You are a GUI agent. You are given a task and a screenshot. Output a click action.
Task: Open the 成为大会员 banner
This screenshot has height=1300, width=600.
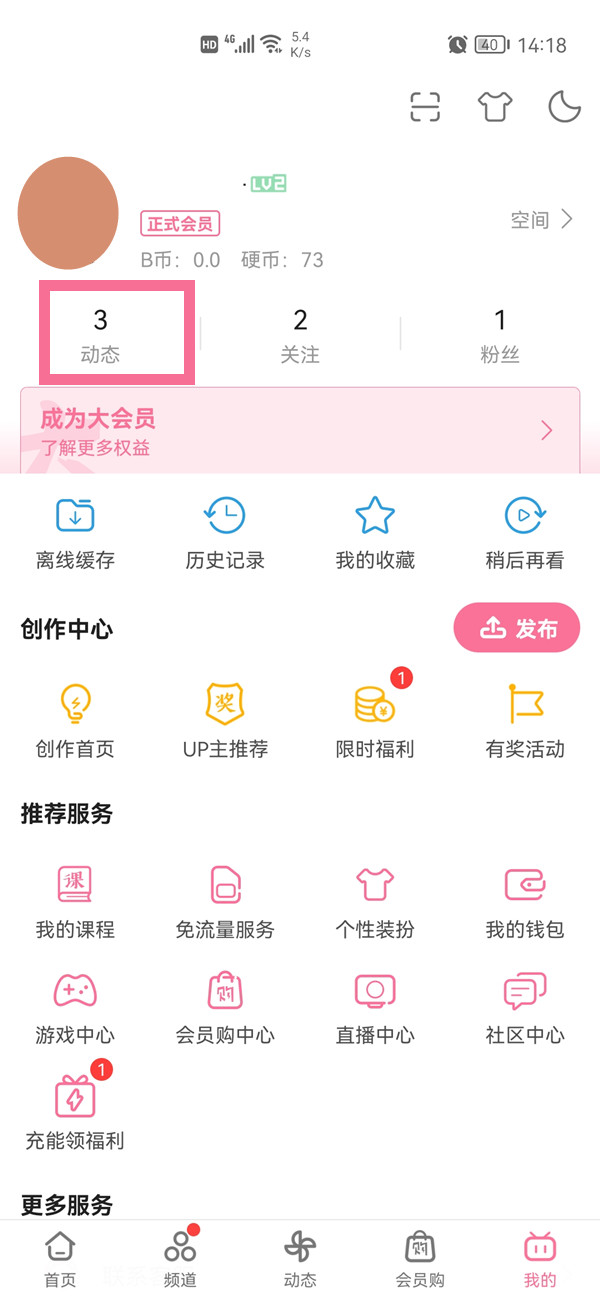(x=300, y=431)
